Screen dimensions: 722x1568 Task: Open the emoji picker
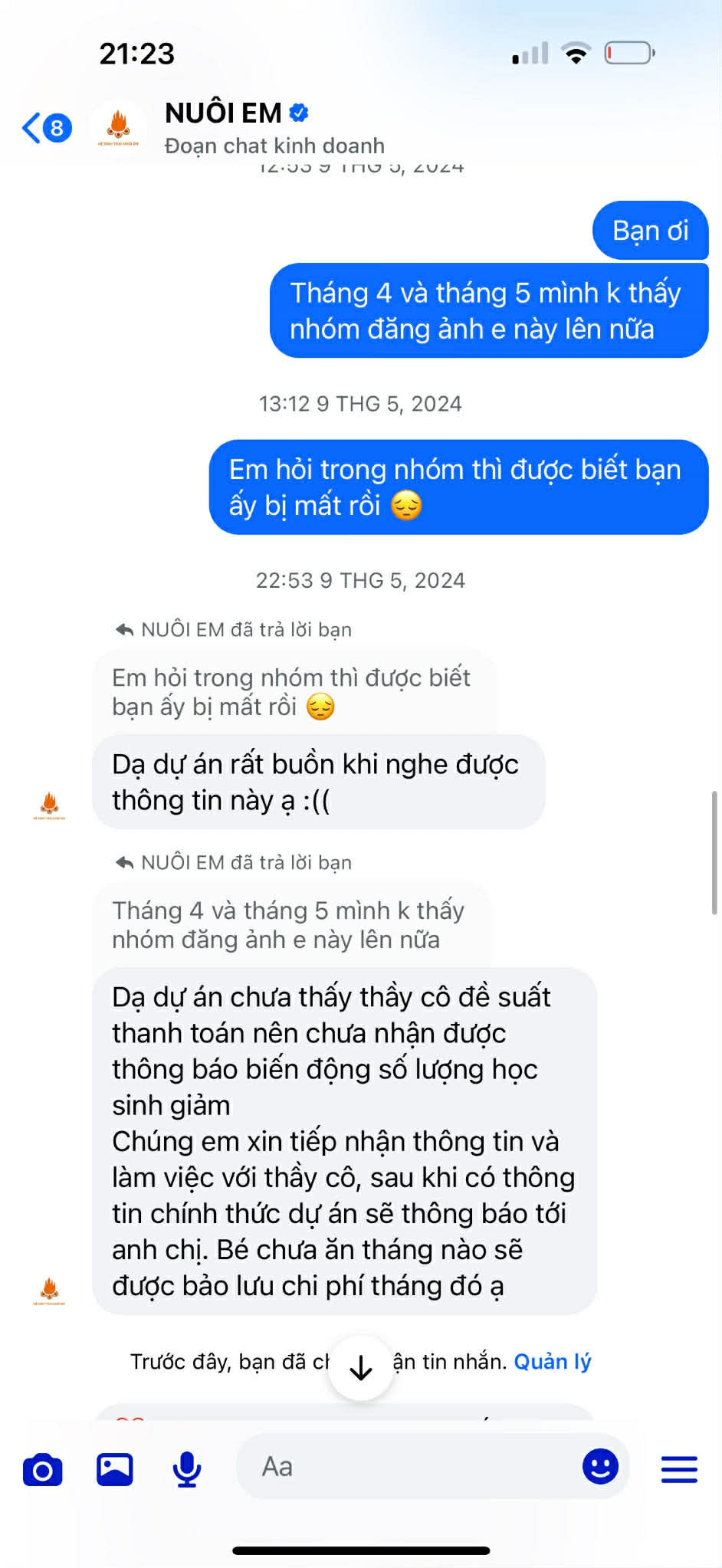(600, 1467)
